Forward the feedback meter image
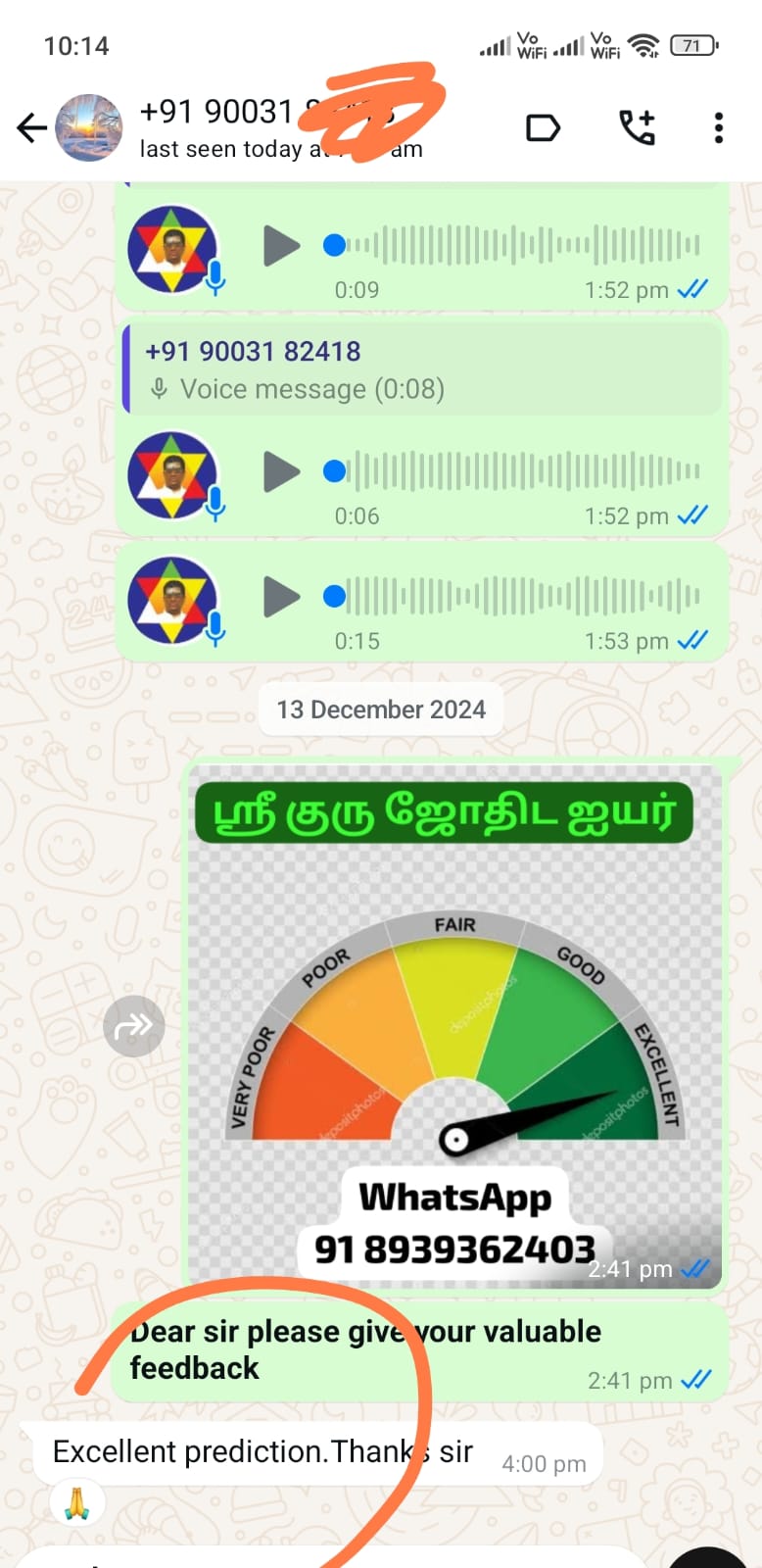762x1568 pixels. click(x=134, y=1026)
